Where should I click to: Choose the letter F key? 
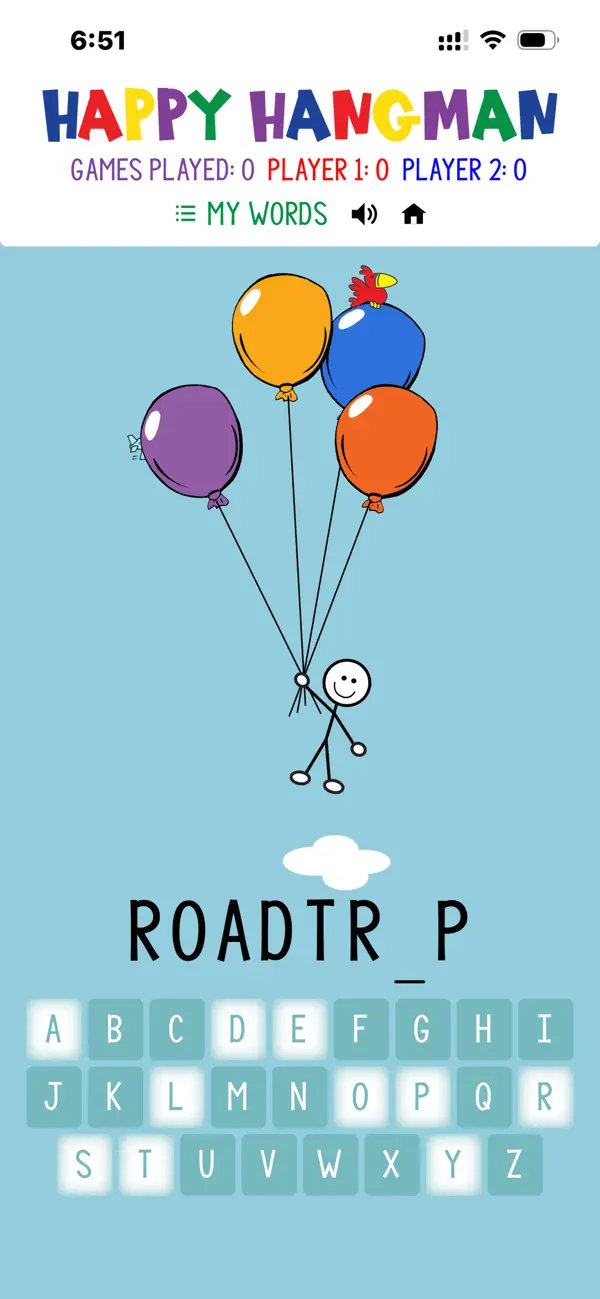(x=361, y=1030)
